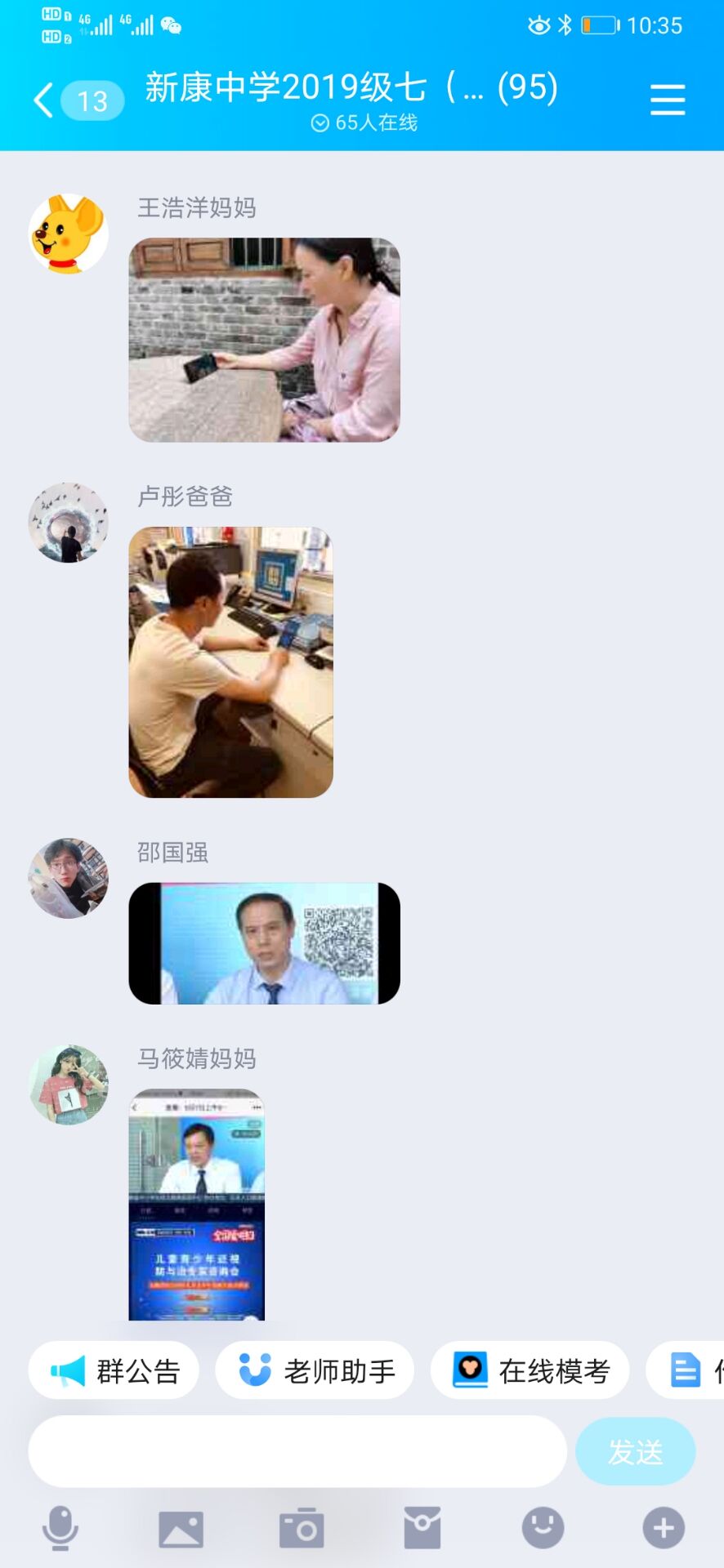Open the 在线模考 chip

[530, 1371]
